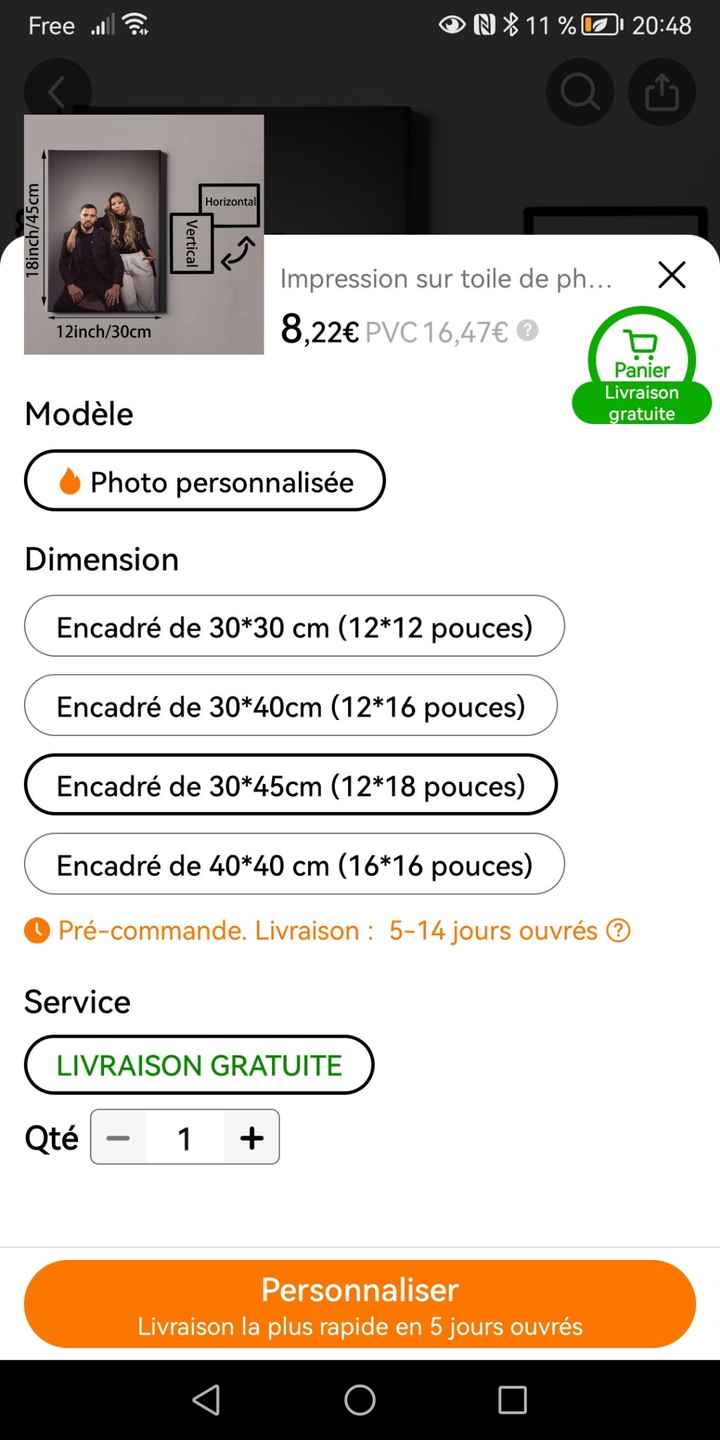Choose the Encadré de 40*40 cm option
720x1440 pixels.
point(294,864)
